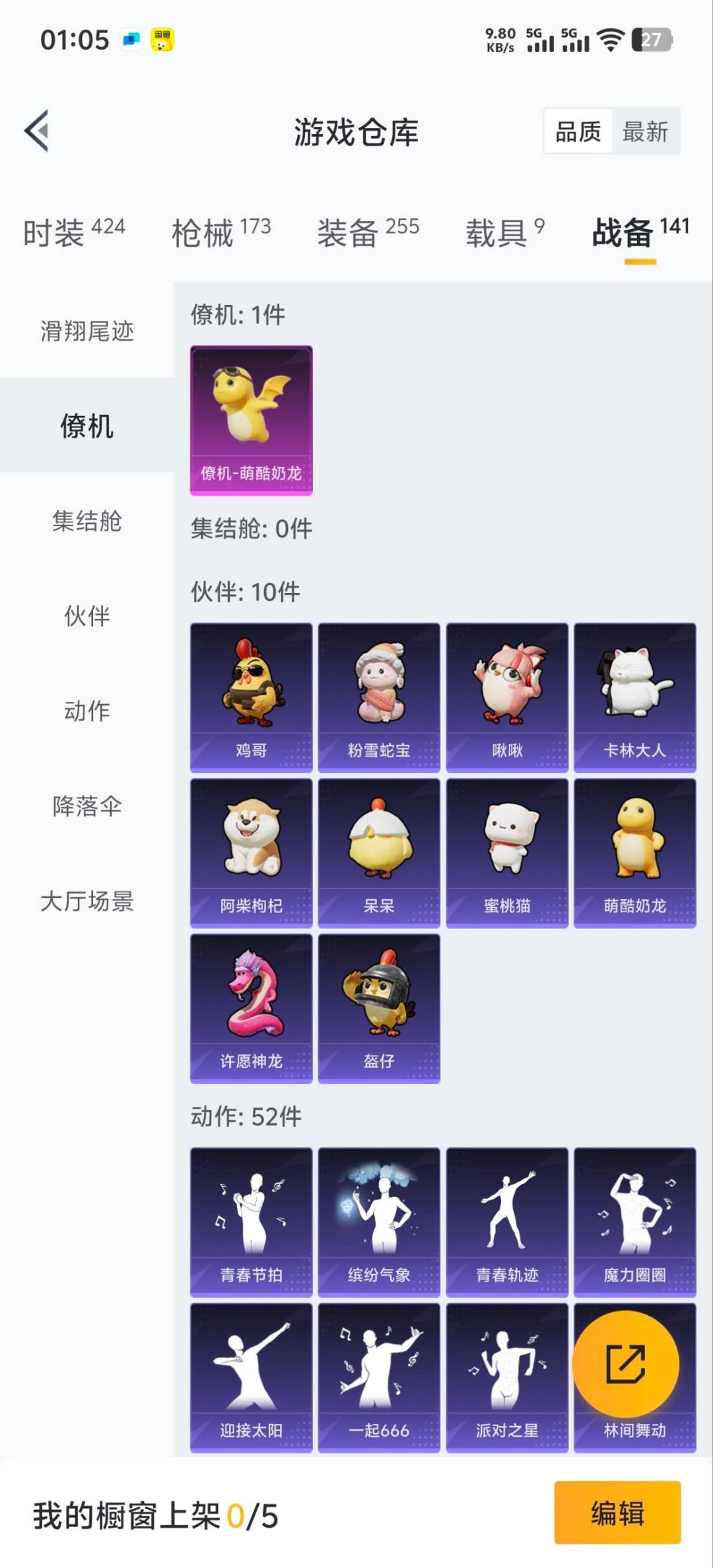
Task: Show the 降落伞 parachute section
Action: tap(86, 806)
